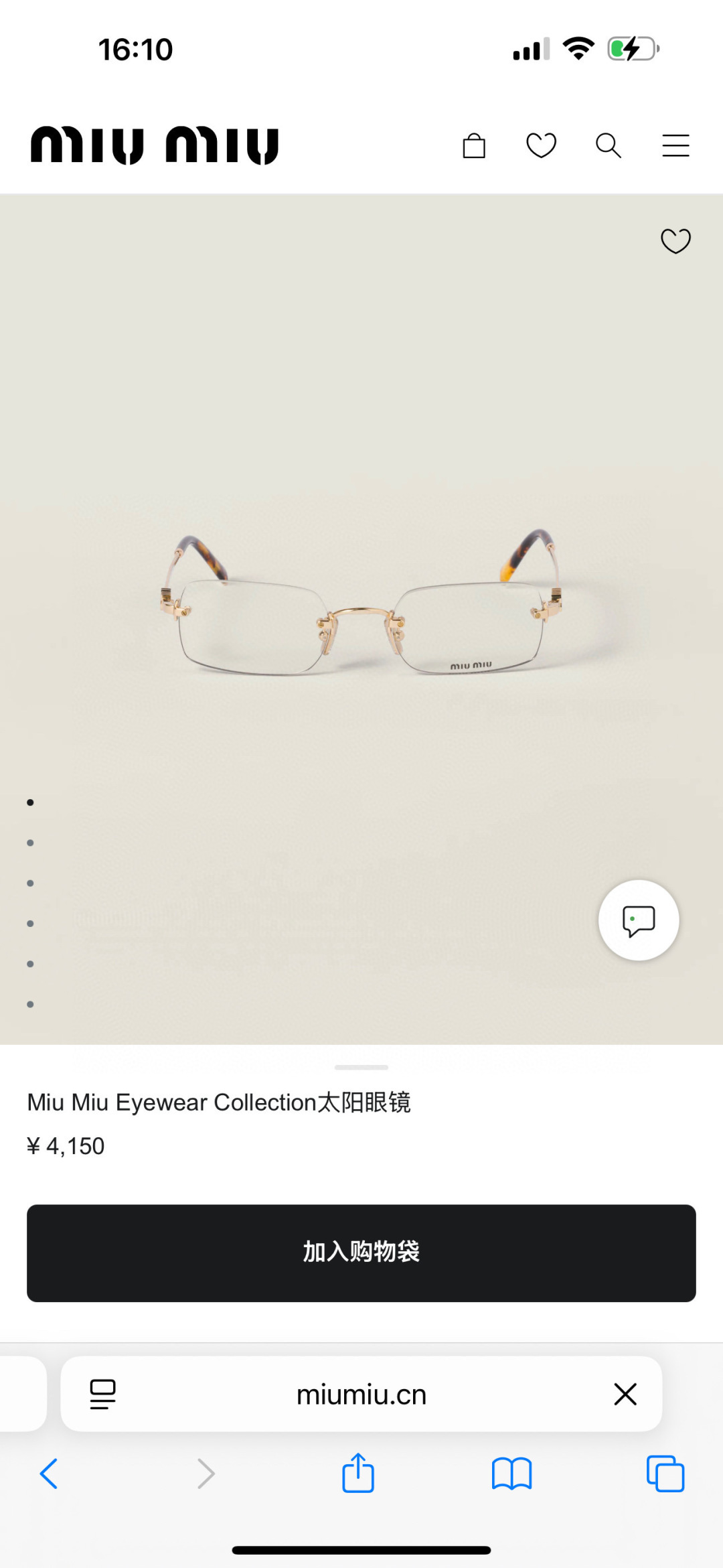Open the wishlist heart in header
723x1568 pixels.
click(x=541, y=145)
